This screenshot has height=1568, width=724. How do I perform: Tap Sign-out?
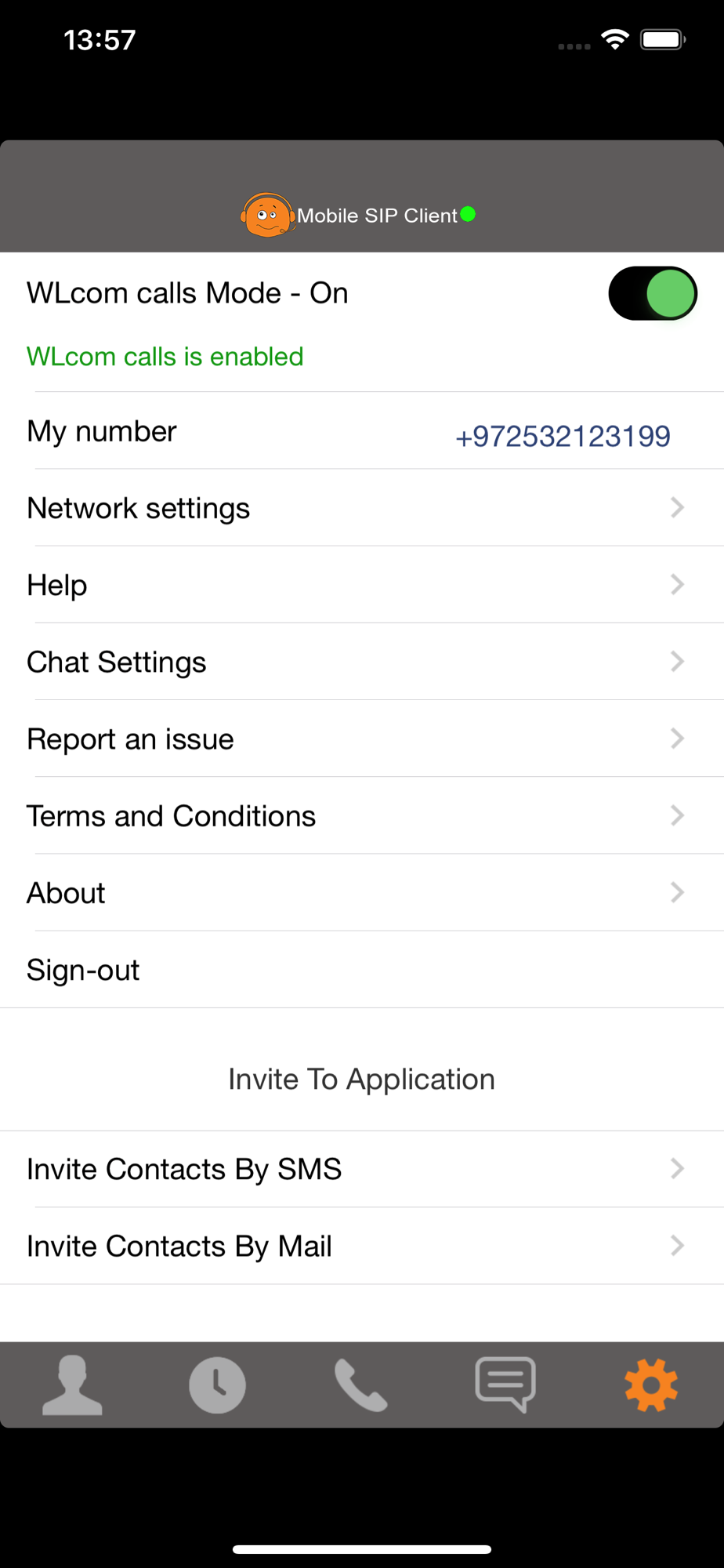[362, 970]
